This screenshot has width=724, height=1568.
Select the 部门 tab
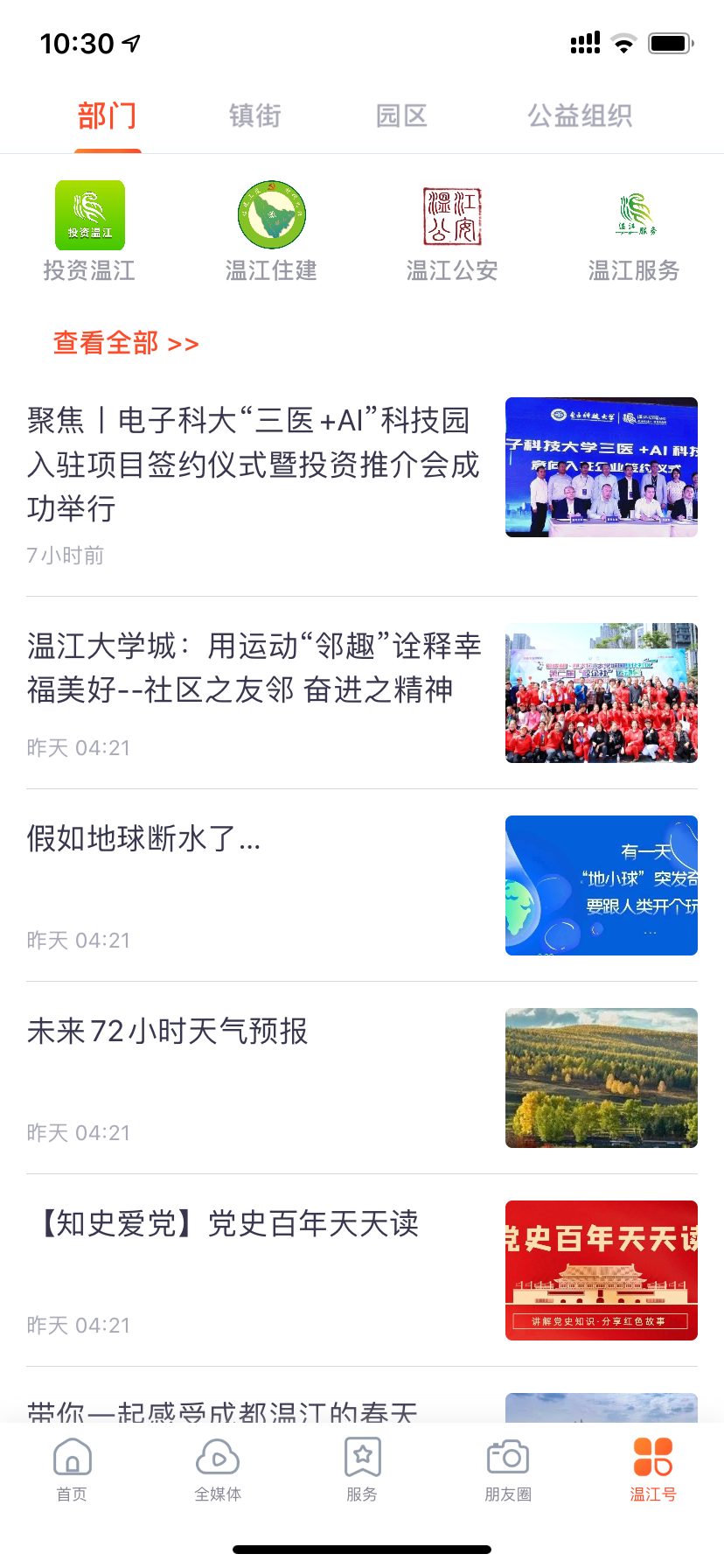coord(108,115)
